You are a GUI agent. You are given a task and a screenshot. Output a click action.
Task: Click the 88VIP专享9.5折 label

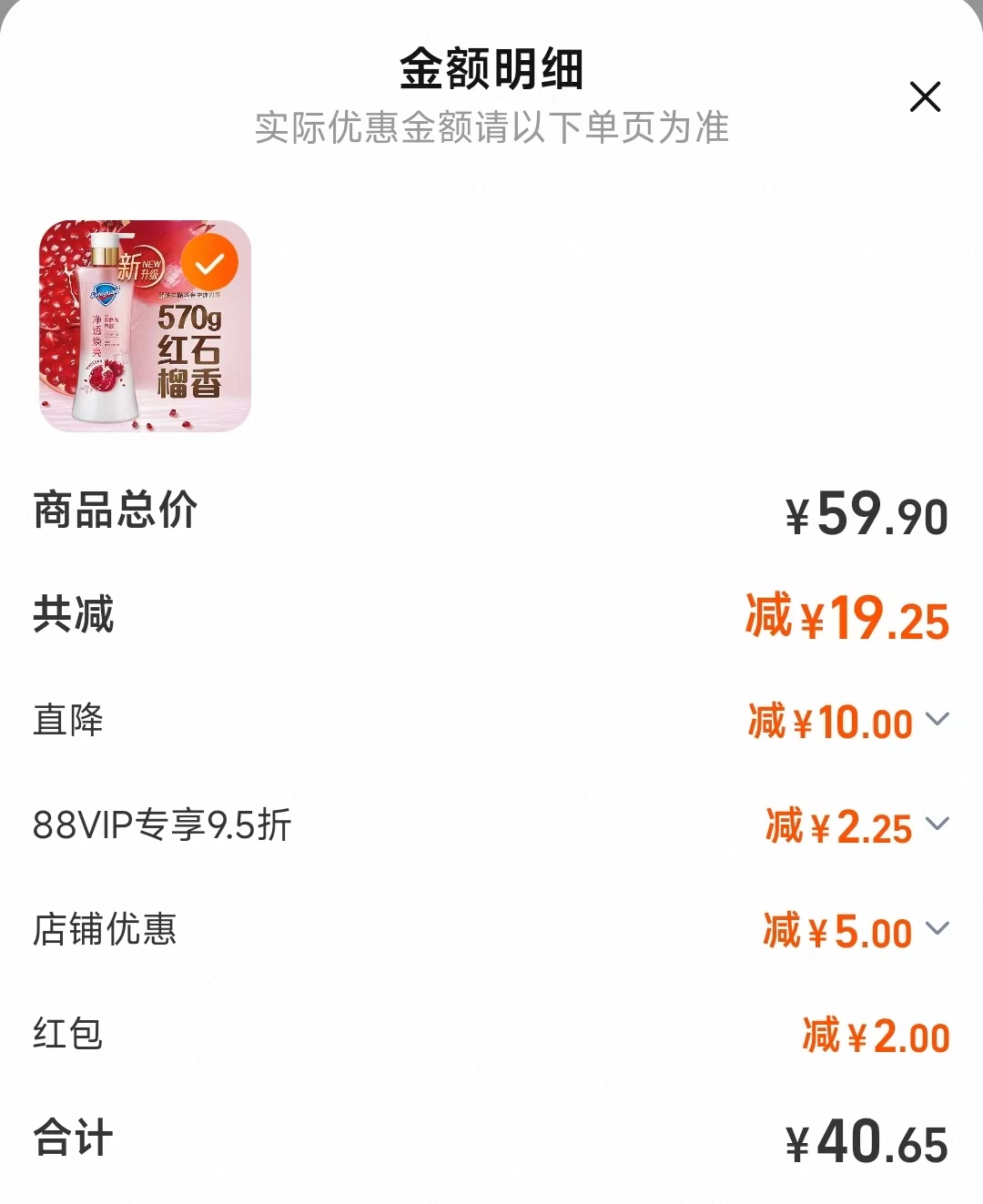160,826
